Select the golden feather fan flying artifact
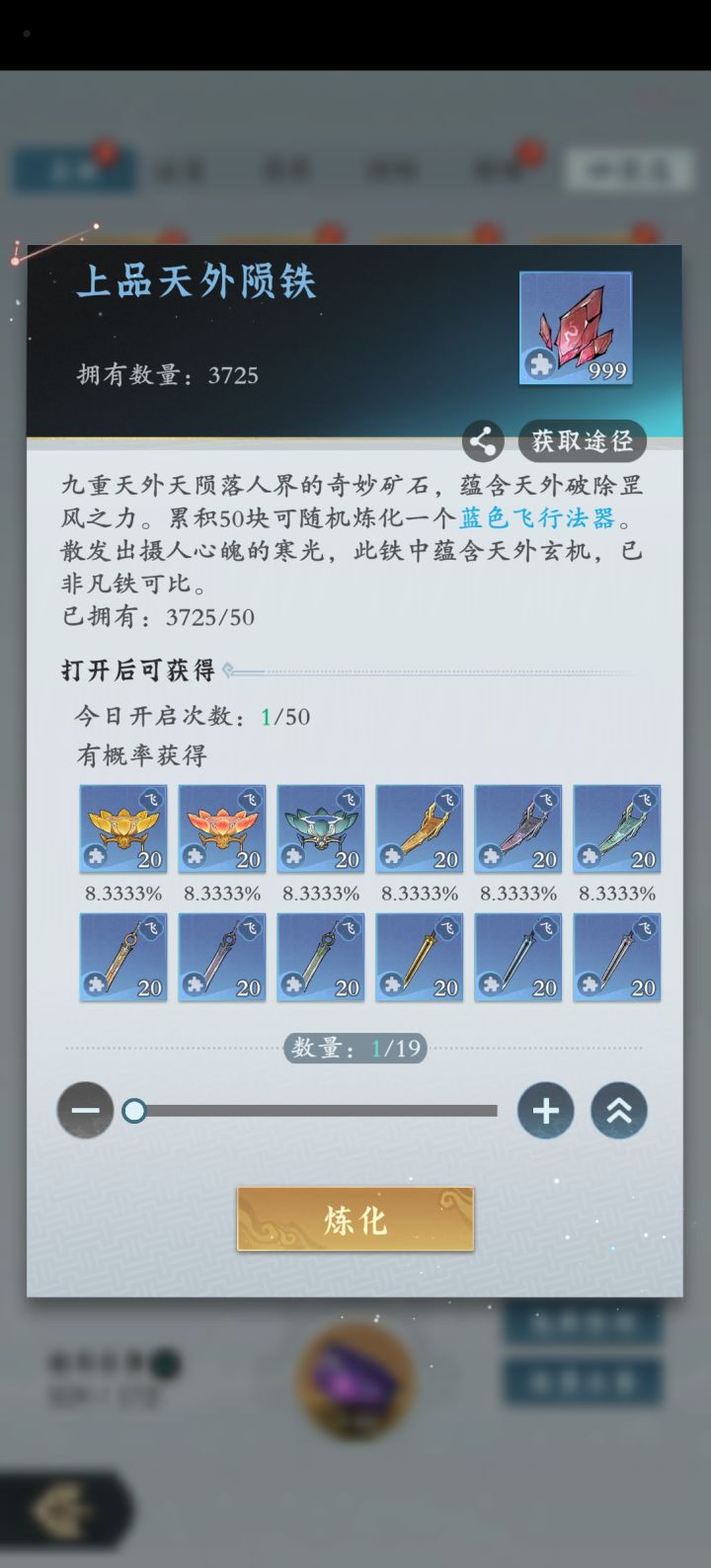711x1568 pixels. click(420, 829)
